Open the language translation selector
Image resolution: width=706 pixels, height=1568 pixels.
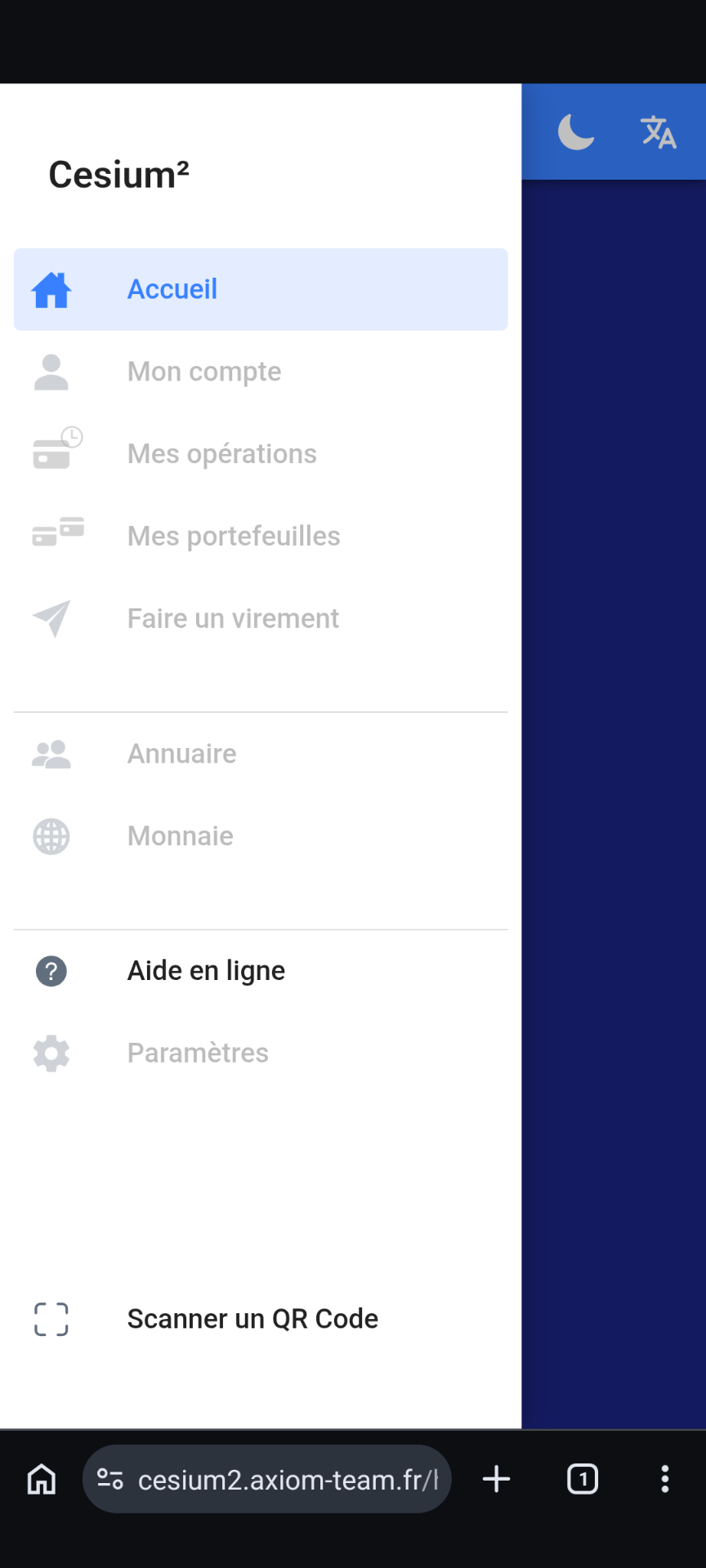pos(658,132)
